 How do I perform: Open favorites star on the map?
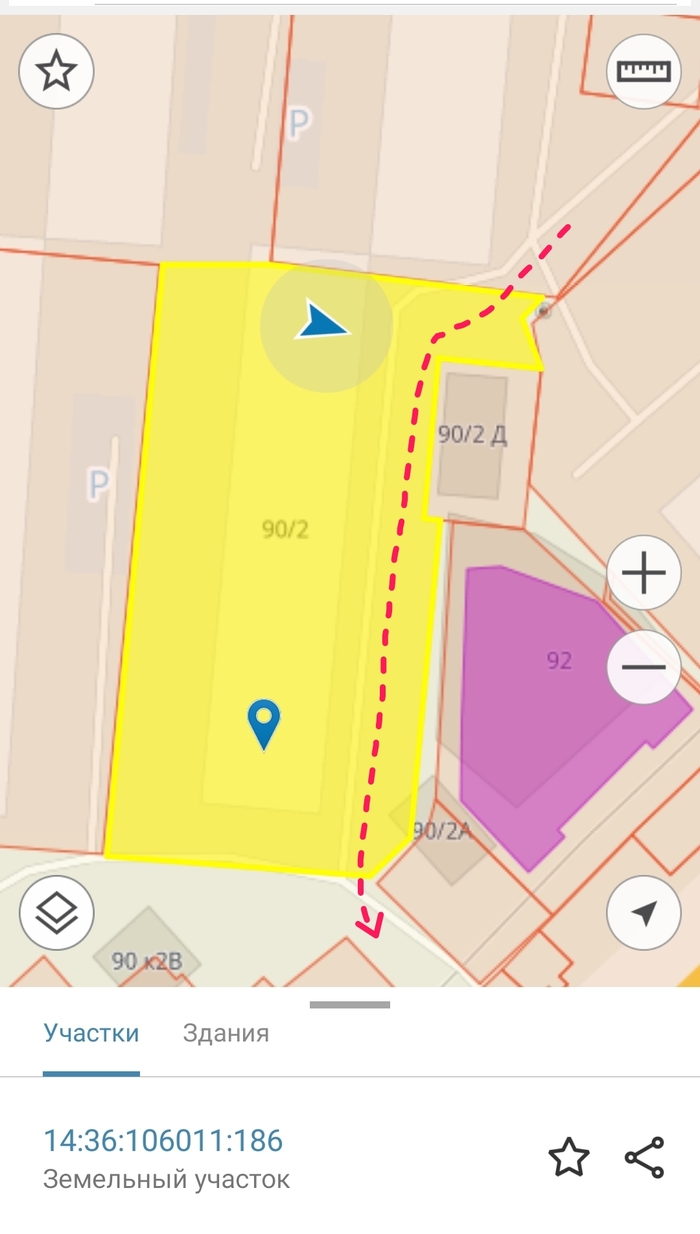tap(56, 71)
